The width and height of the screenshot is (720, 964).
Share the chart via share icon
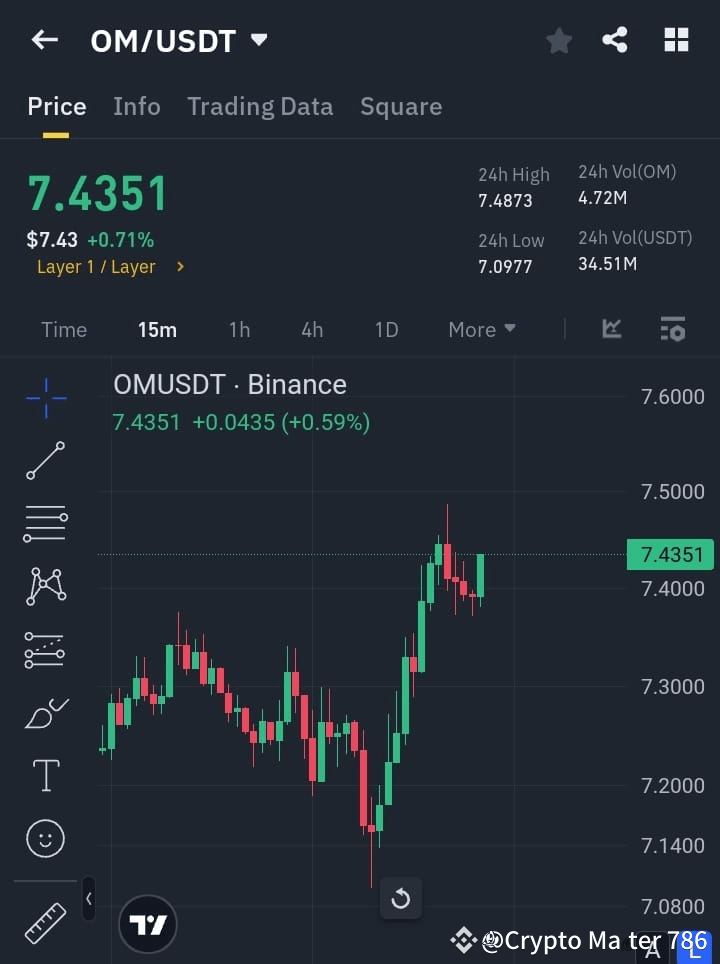(x=615, y=40)
